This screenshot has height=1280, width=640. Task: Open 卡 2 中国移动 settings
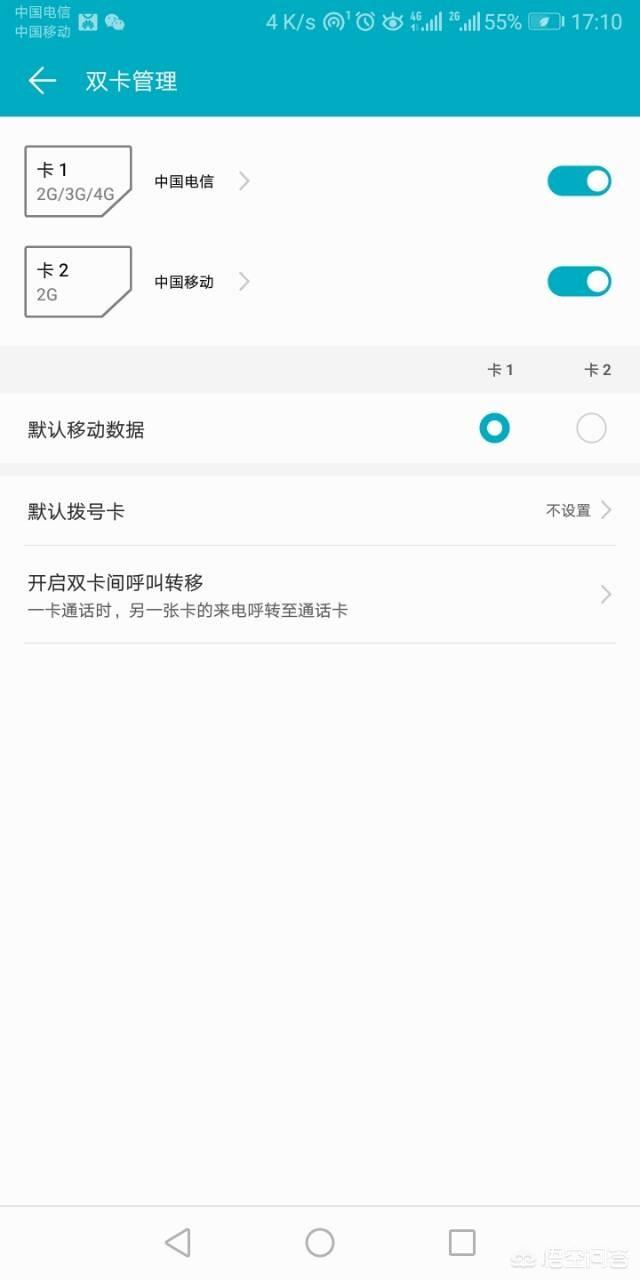point(200,282)
